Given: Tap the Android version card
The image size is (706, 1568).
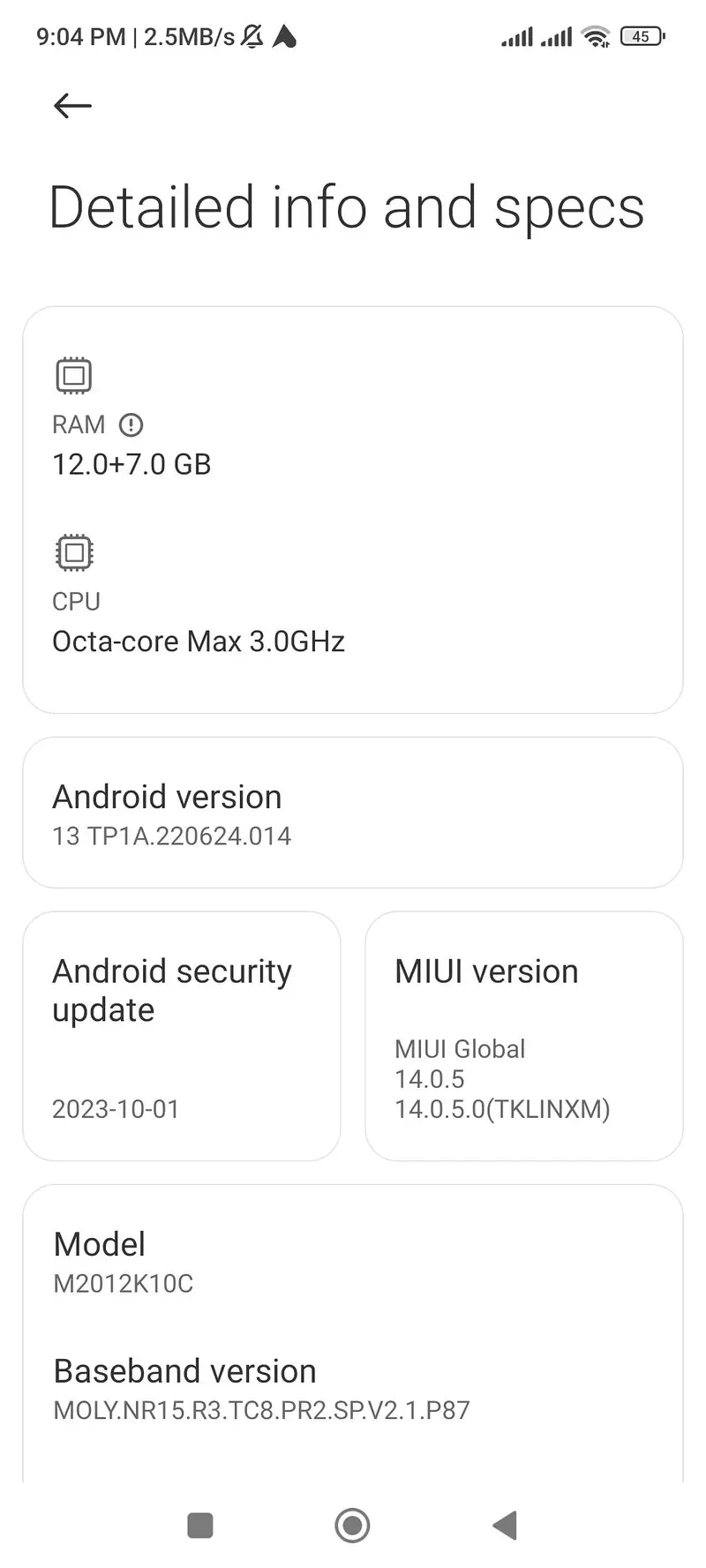Looking at the screenshot, I should [x=352, y=813].
